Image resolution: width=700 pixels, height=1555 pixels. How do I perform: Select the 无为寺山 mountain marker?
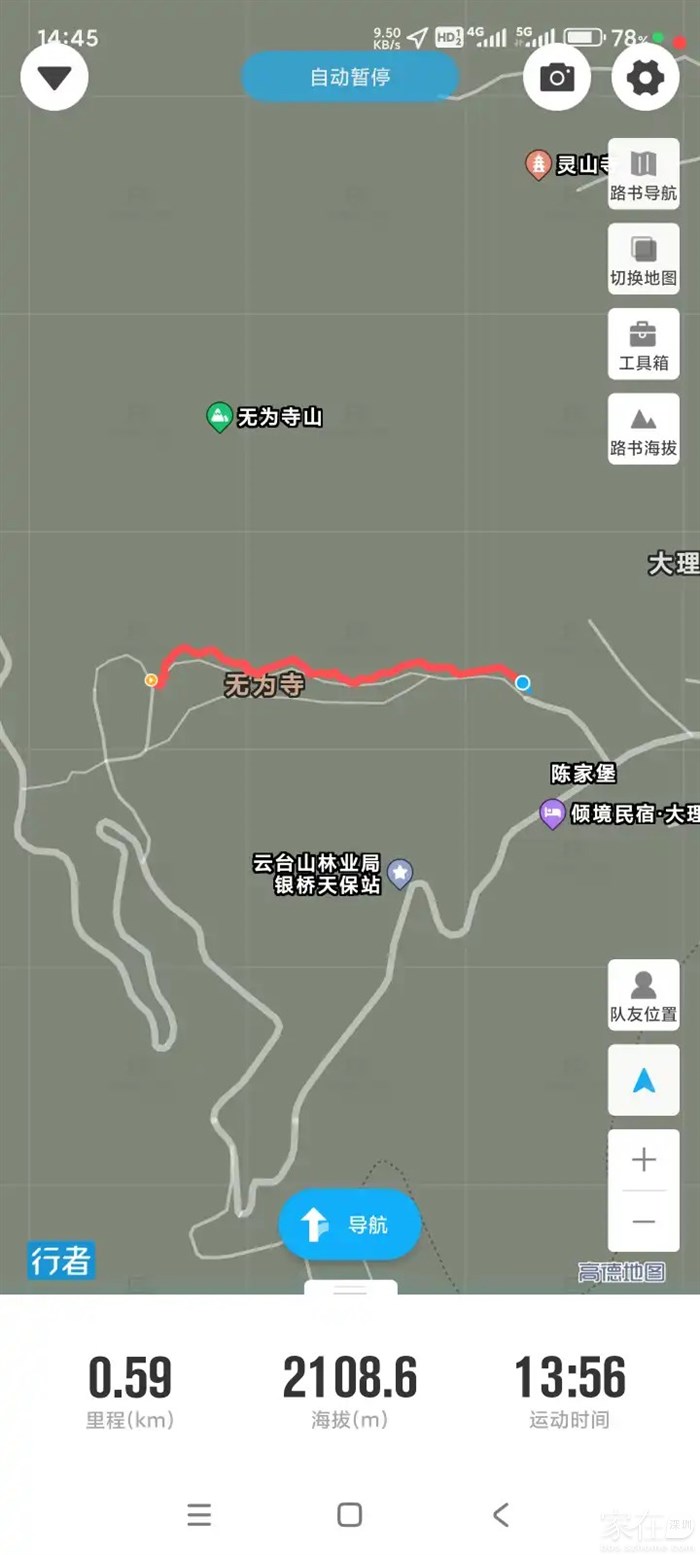pos(219,416)
